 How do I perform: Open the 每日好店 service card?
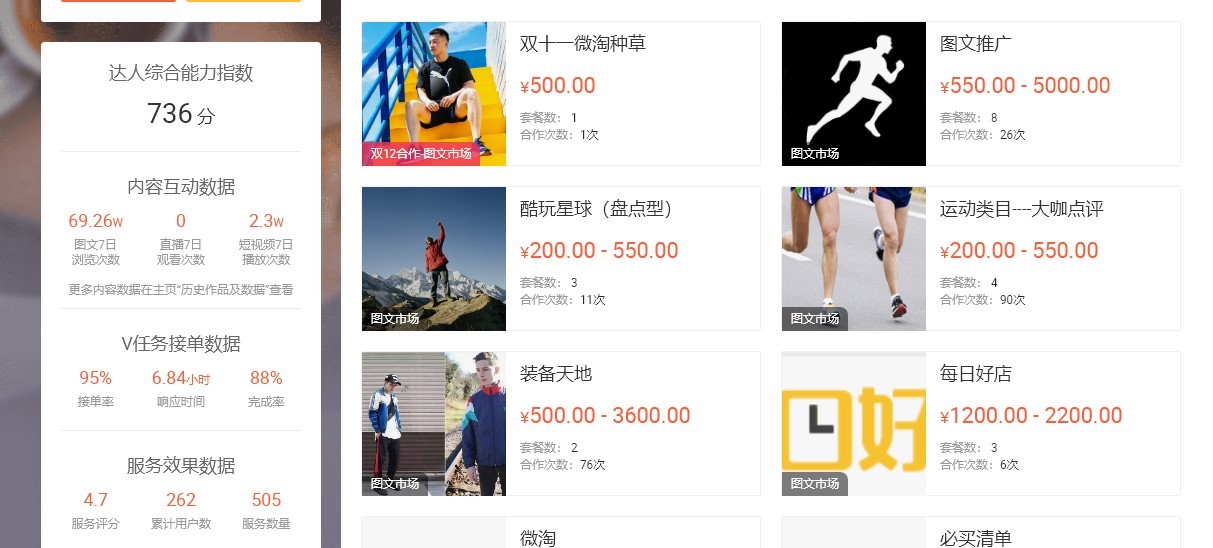976,374
